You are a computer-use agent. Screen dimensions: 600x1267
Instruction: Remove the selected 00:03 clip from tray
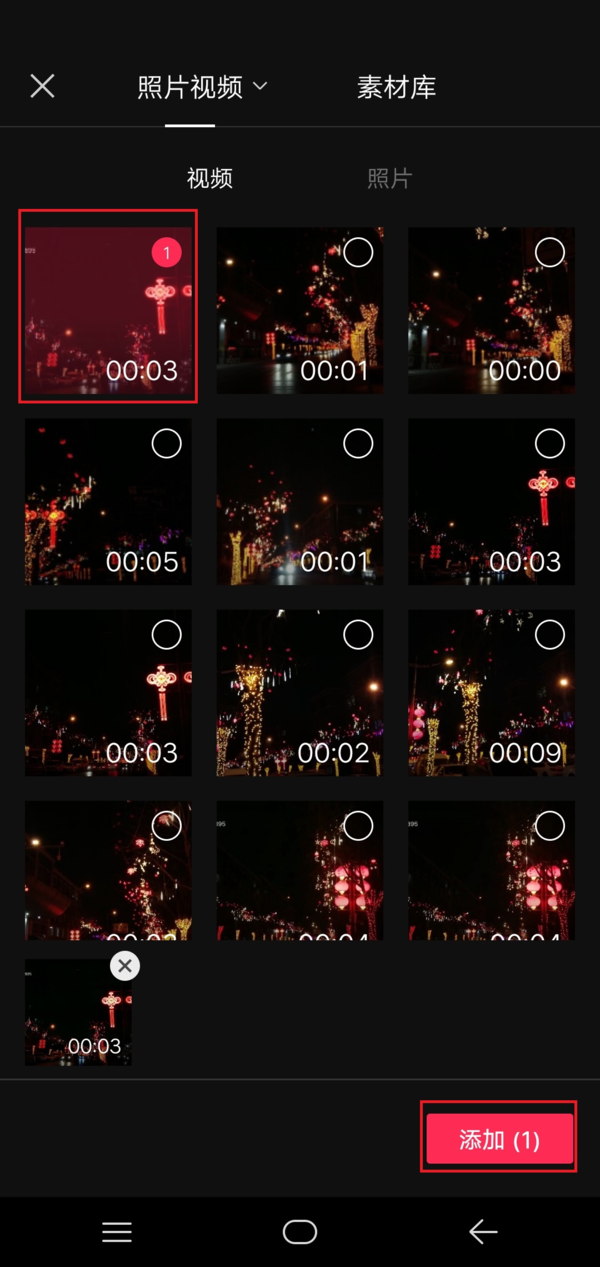coord(124,965)
